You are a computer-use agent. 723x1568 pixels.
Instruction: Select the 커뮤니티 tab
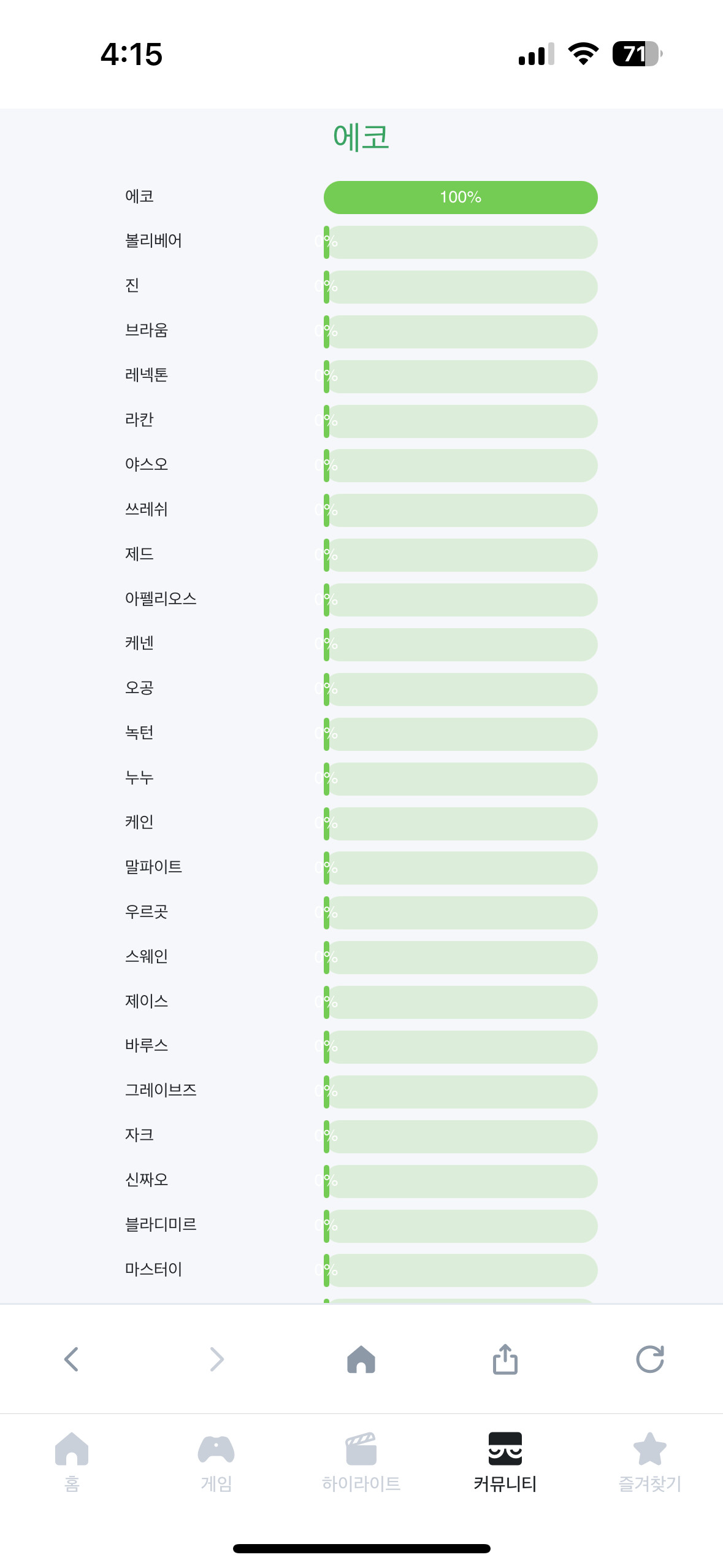[505, 1460]
